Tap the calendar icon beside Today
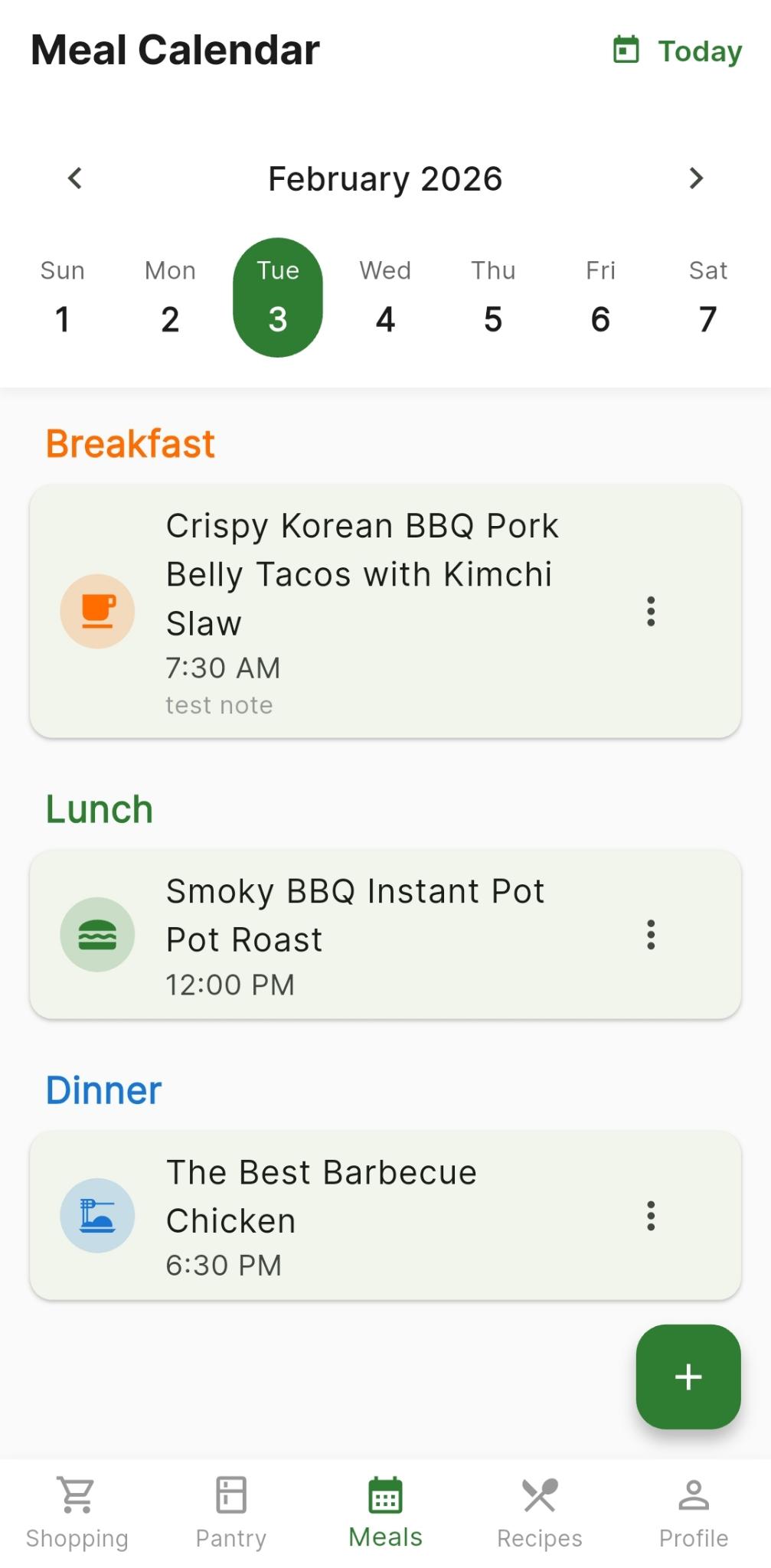The width and height of the screenshot is (771, 1568). (x=627, y=49)
